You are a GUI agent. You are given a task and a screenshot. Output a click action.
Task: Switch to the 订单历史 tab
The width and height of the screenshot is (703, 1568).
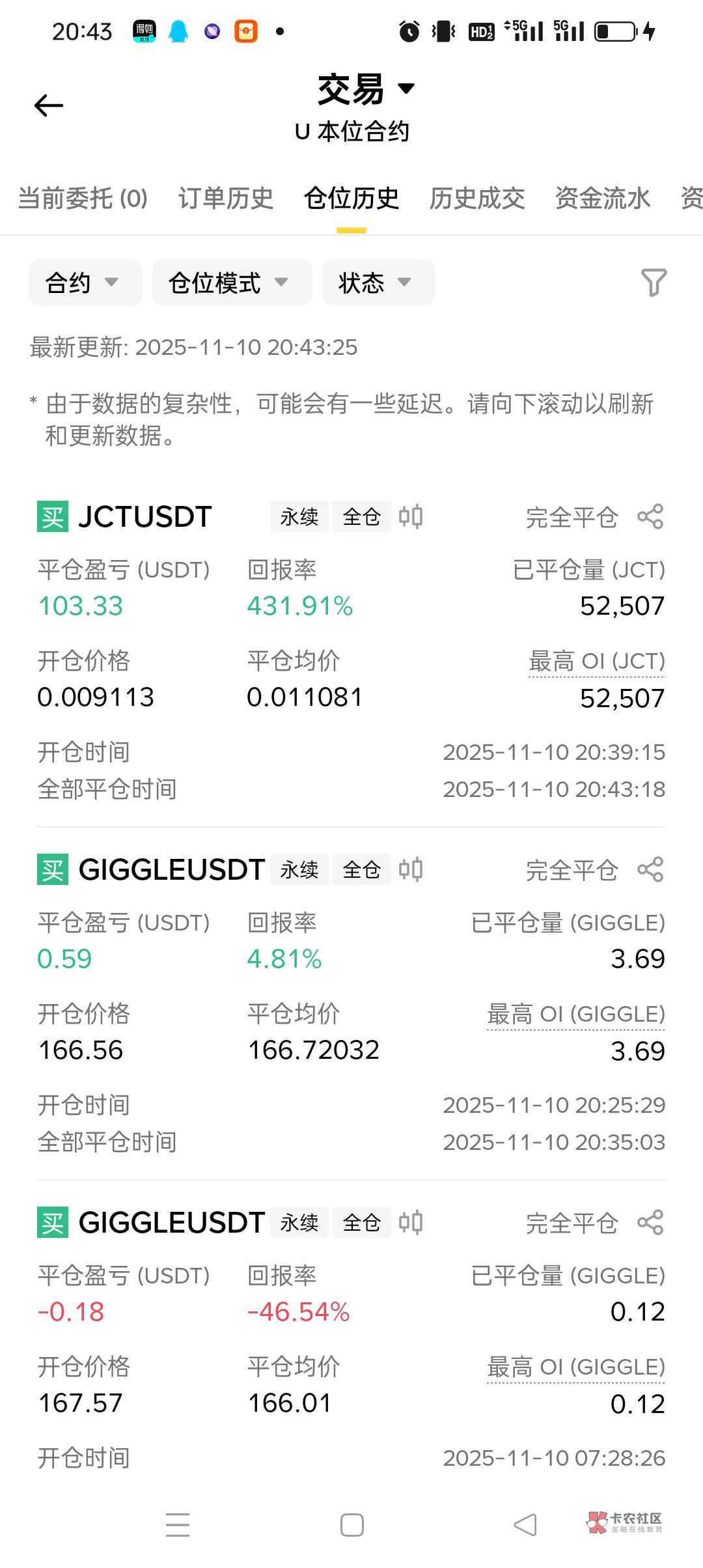point(226,199)
